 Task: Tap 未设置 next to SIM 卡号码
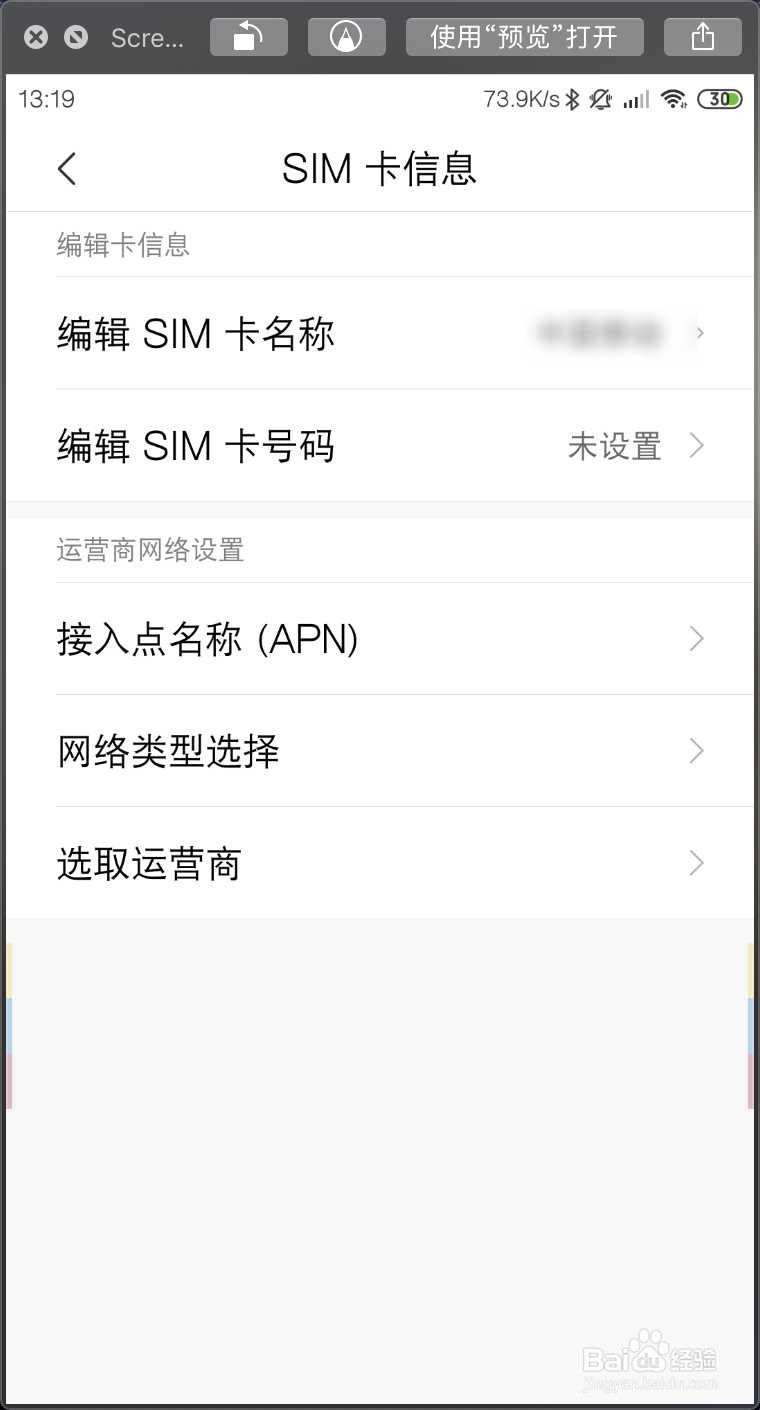[613, 446]
